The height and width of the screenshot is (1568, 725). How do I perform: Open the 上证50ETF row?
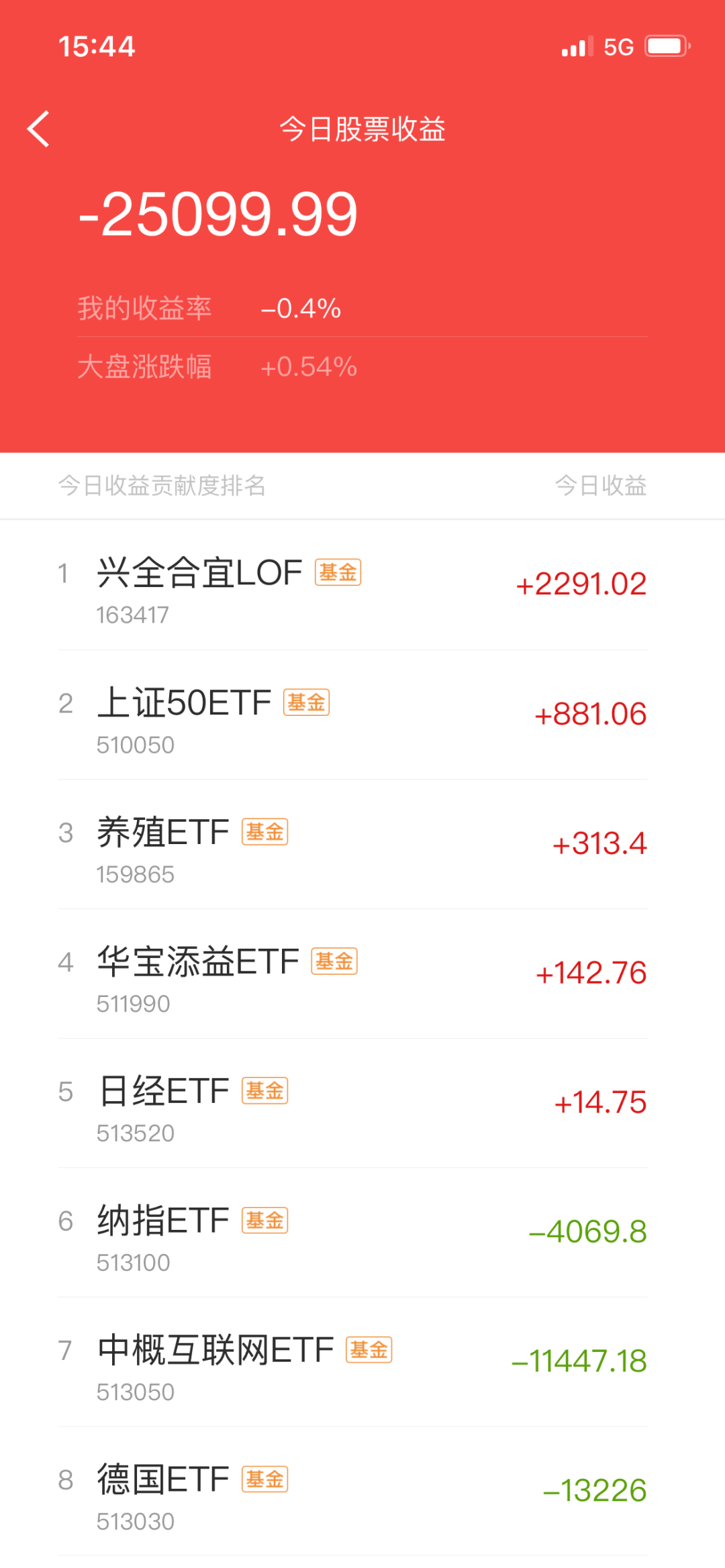pos(362,715)
